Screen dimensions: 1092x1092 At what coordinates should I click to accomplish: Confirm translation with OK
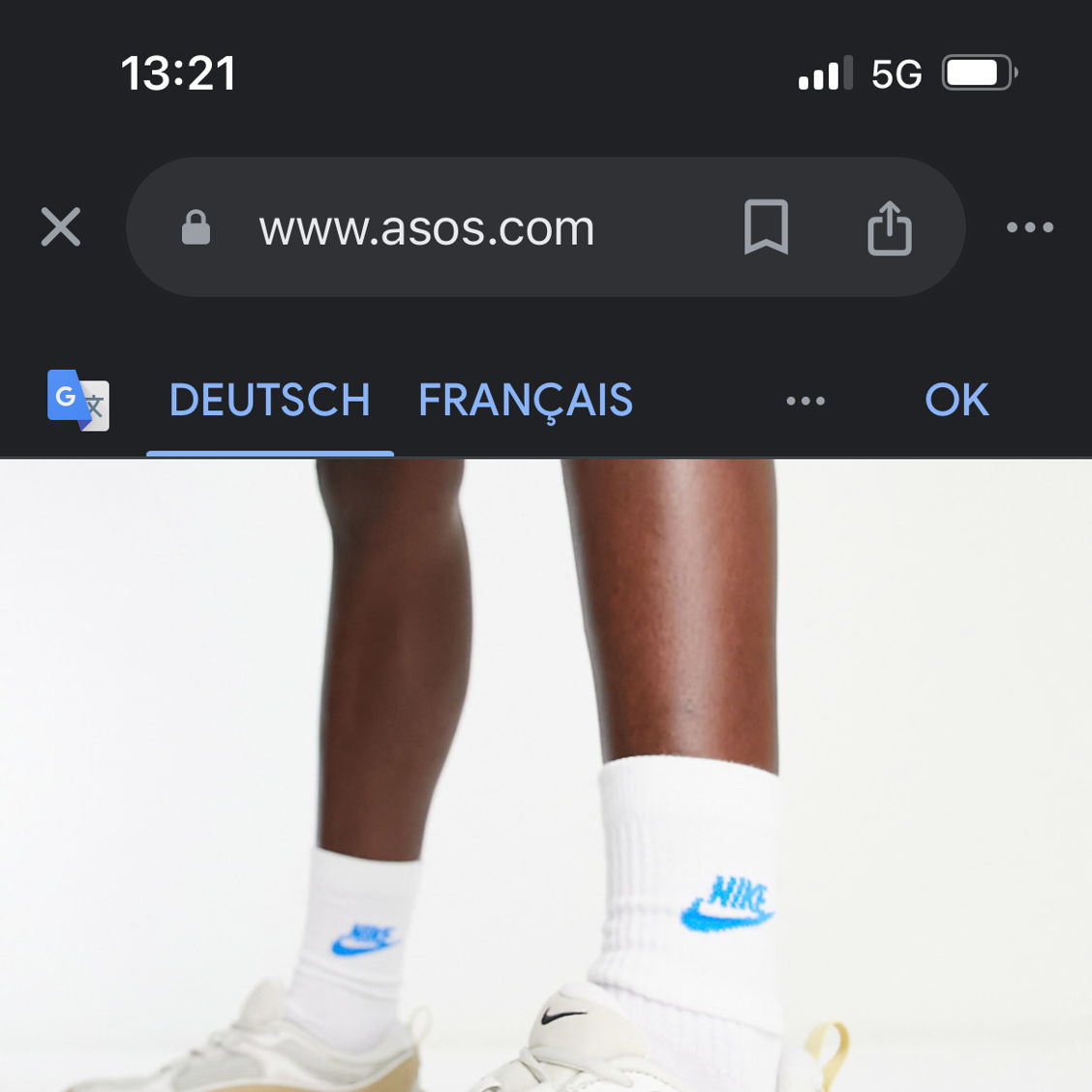pyautogui.click(x=955, y=400)
